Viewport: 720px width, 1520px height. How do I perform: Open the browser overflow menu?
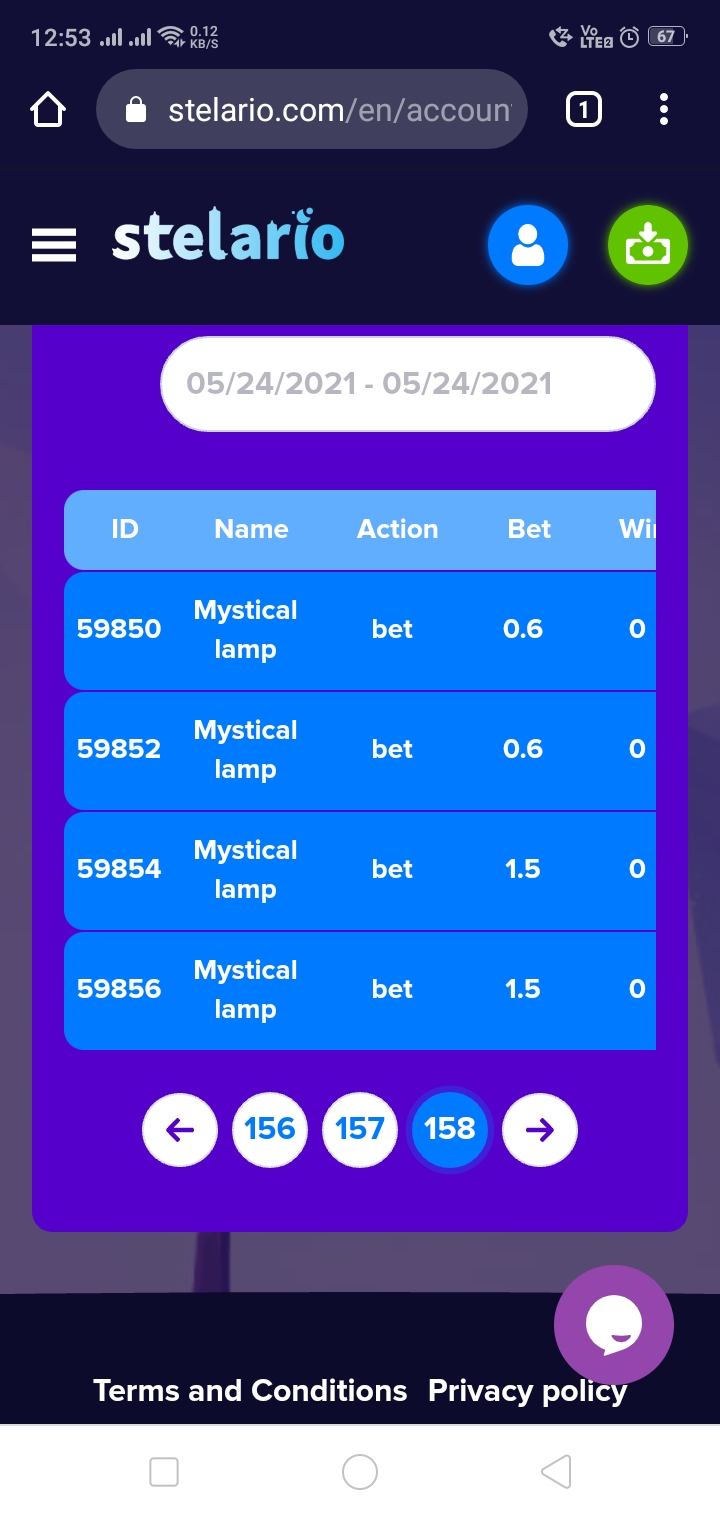[663, 110]
